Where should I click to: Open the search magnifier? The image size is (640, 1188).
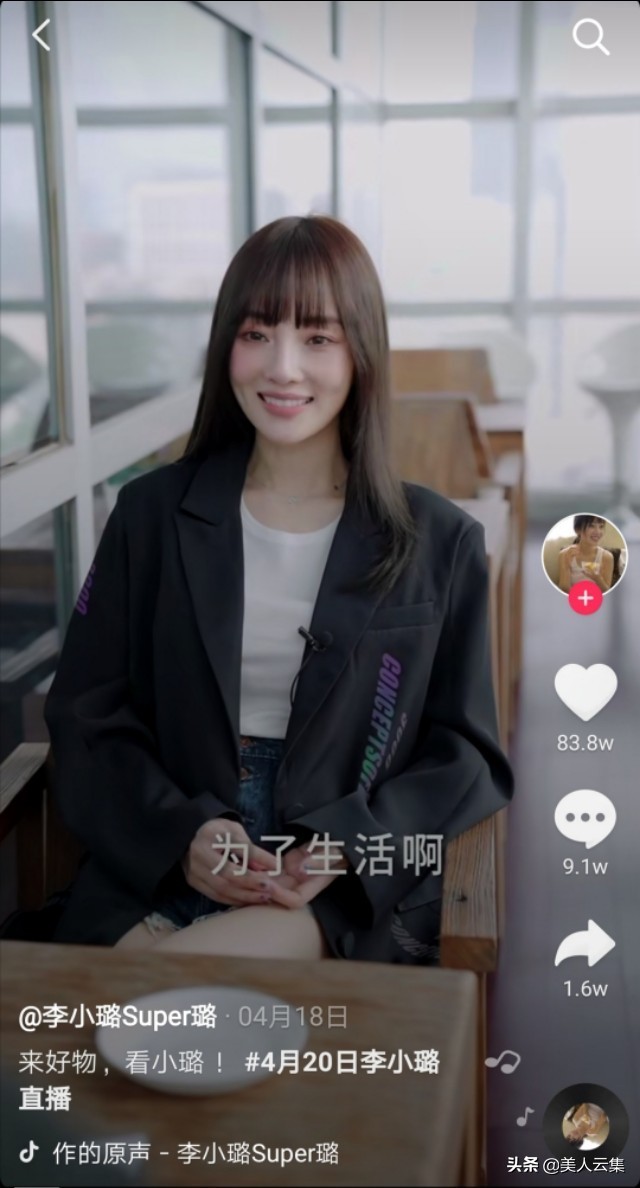(590, 38)
